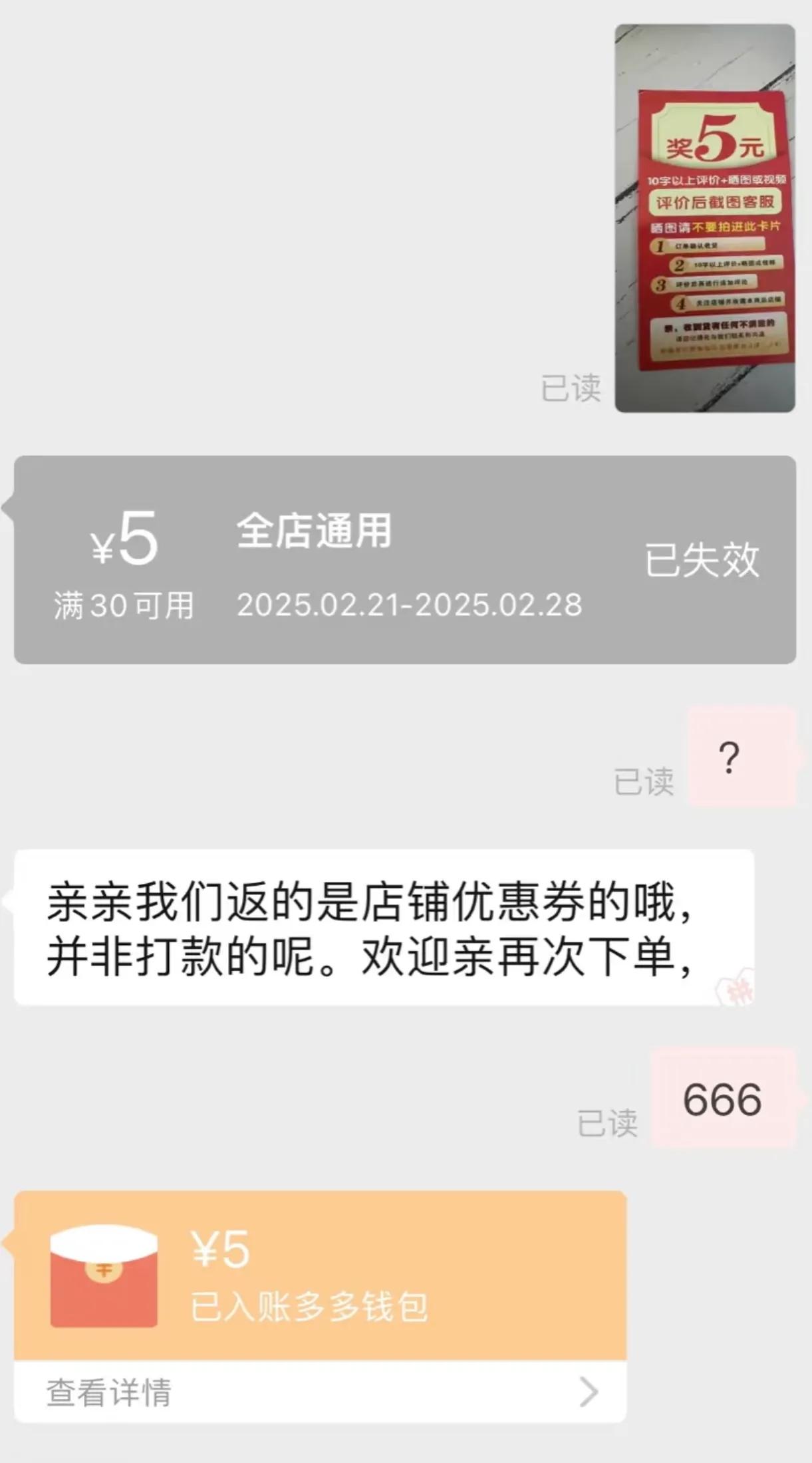
Task: Open the expired ¥5 全店通用 coupon card
Action: pos(405,559)
